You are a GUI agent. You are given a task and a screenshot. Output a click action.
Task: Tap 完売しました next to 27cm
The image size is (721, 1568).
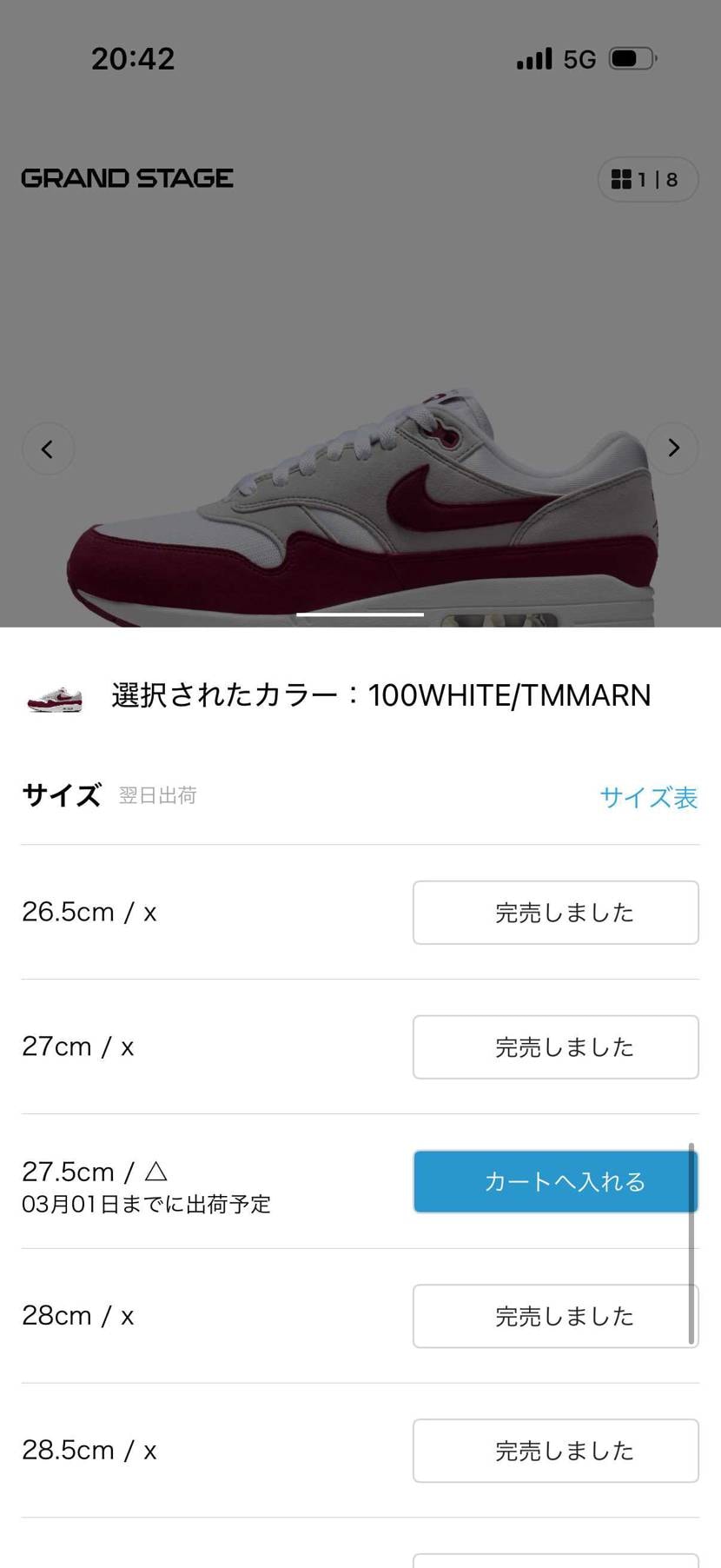pyautogui.click(x=555, y=1046)
